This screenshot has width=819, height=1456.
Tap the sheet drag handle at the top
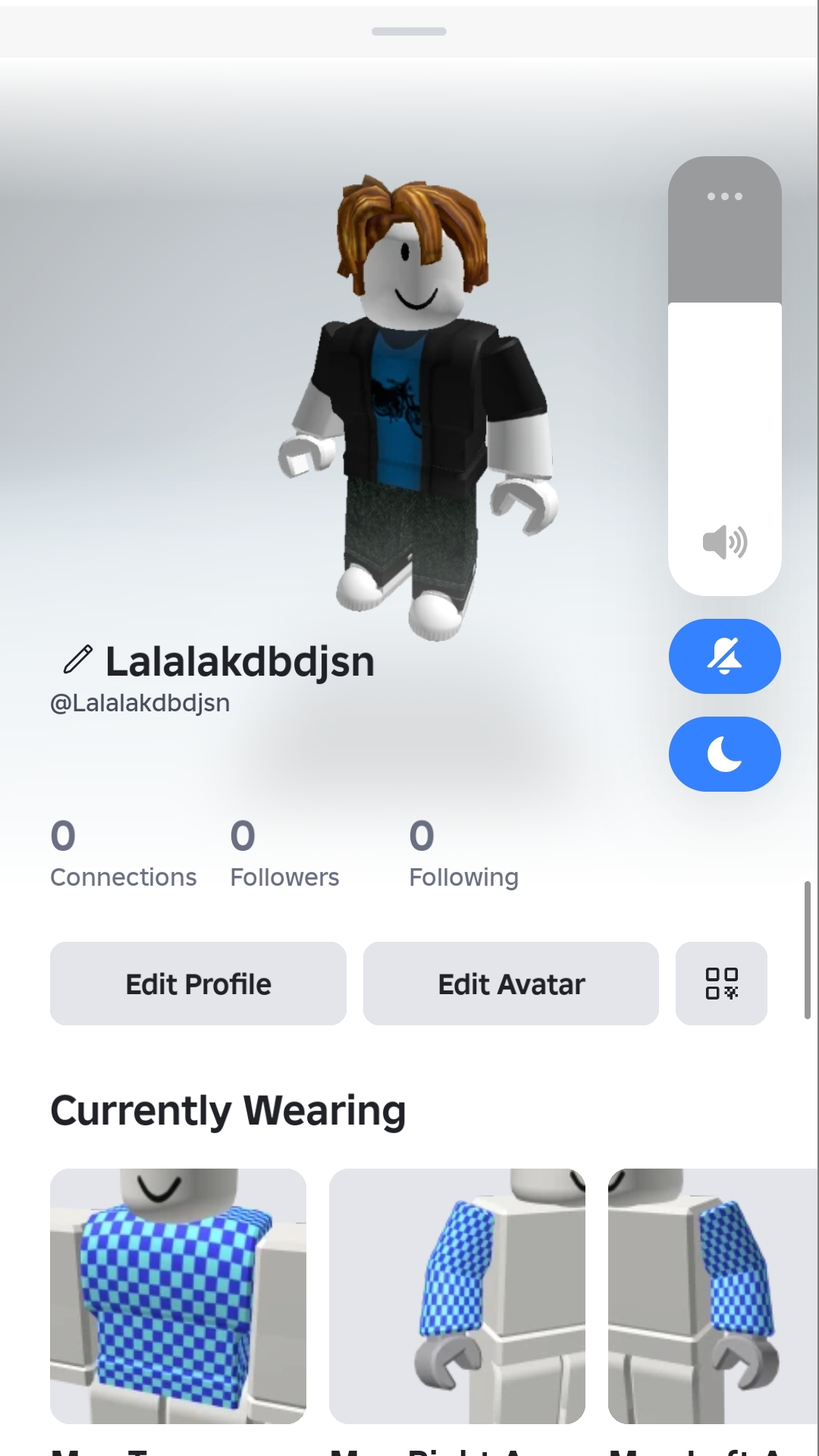[409, 31]
